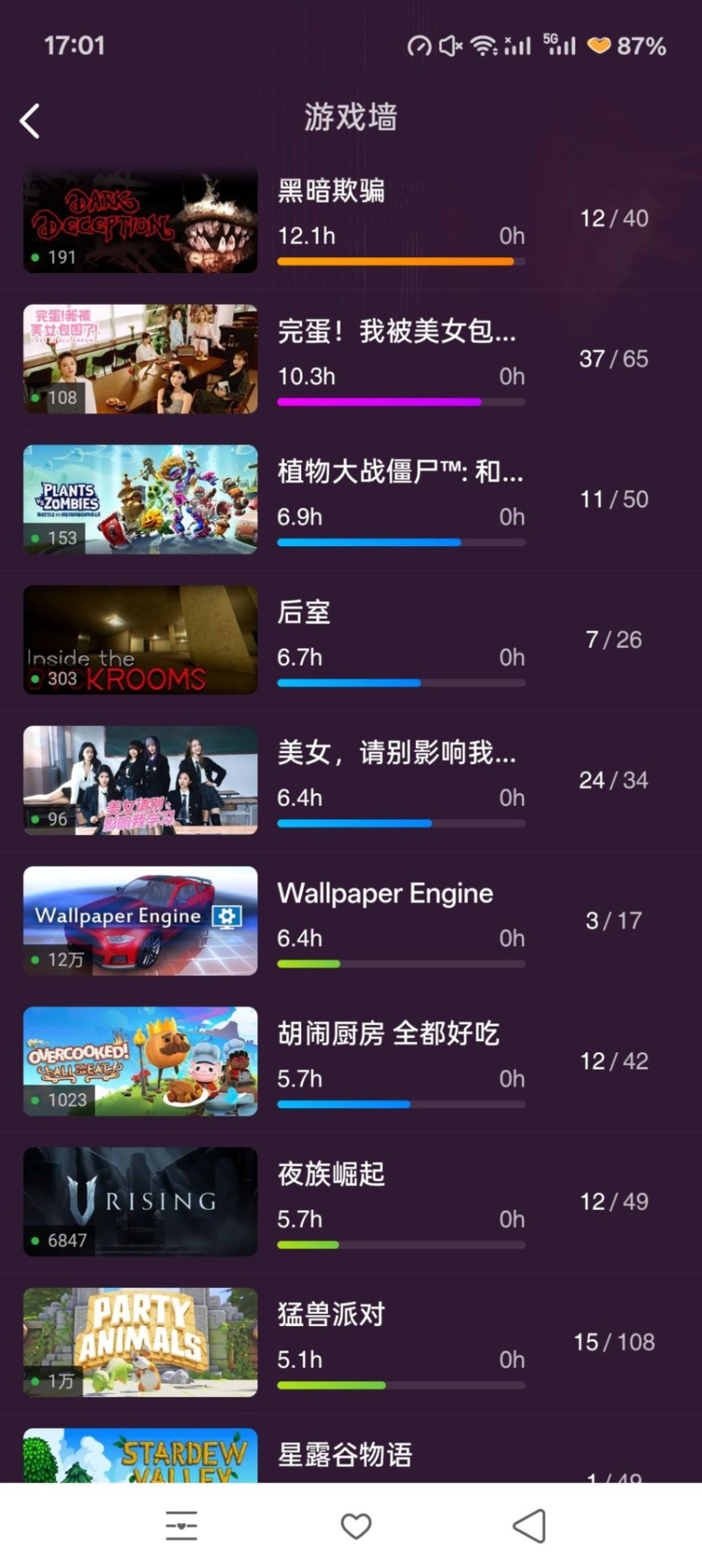Screen dimensions: 702x1568
Task: Select the 猛兽派对 game entry
Action: pyautogui.click(x=331, y=1315)
